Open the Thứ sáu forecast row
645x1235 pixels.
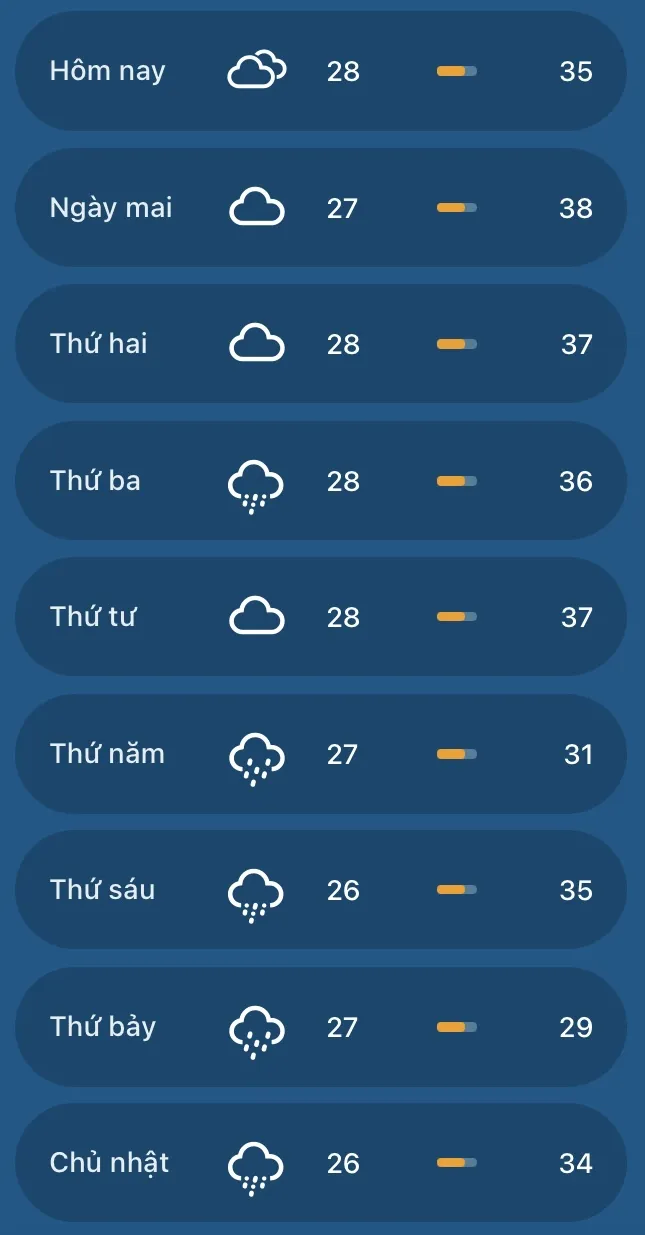(x=320, y=890)
